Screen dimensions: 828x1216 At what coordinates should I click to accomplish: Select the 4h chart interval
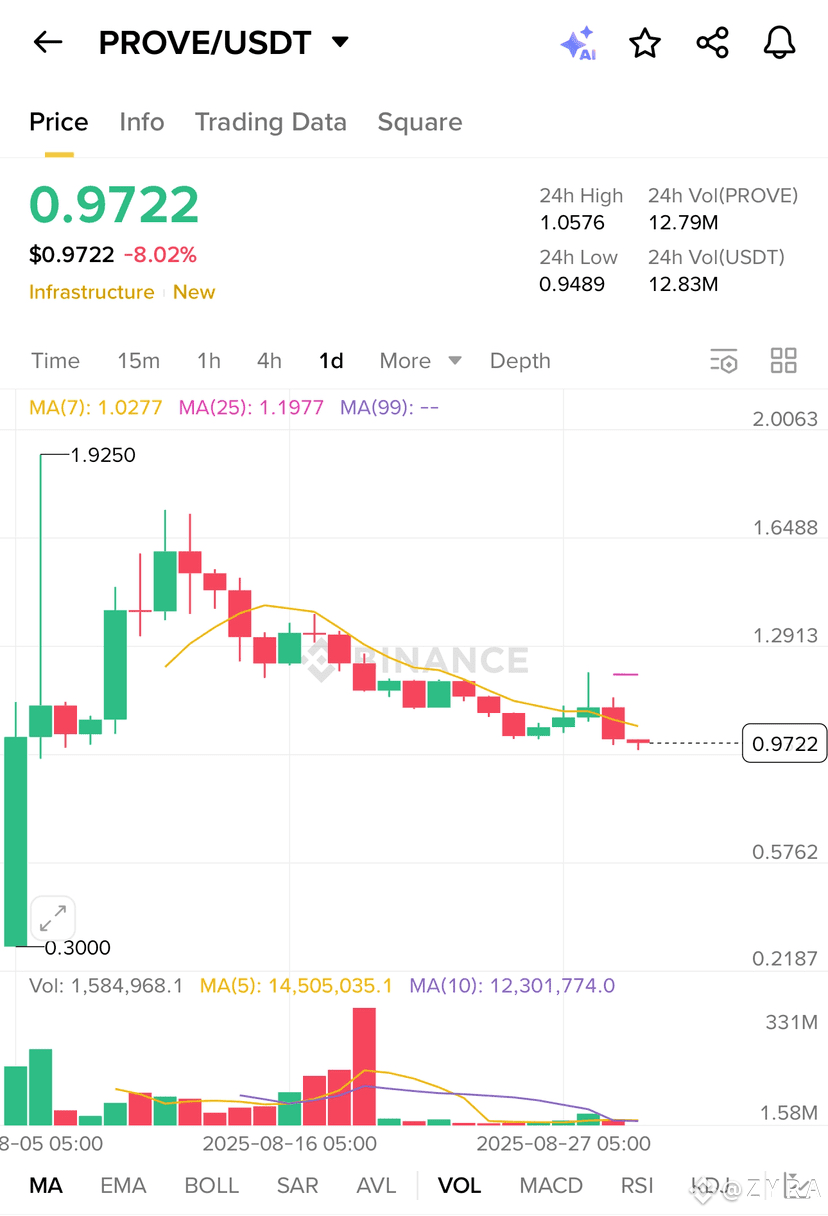pyautogui.click(x=269, y=361)
